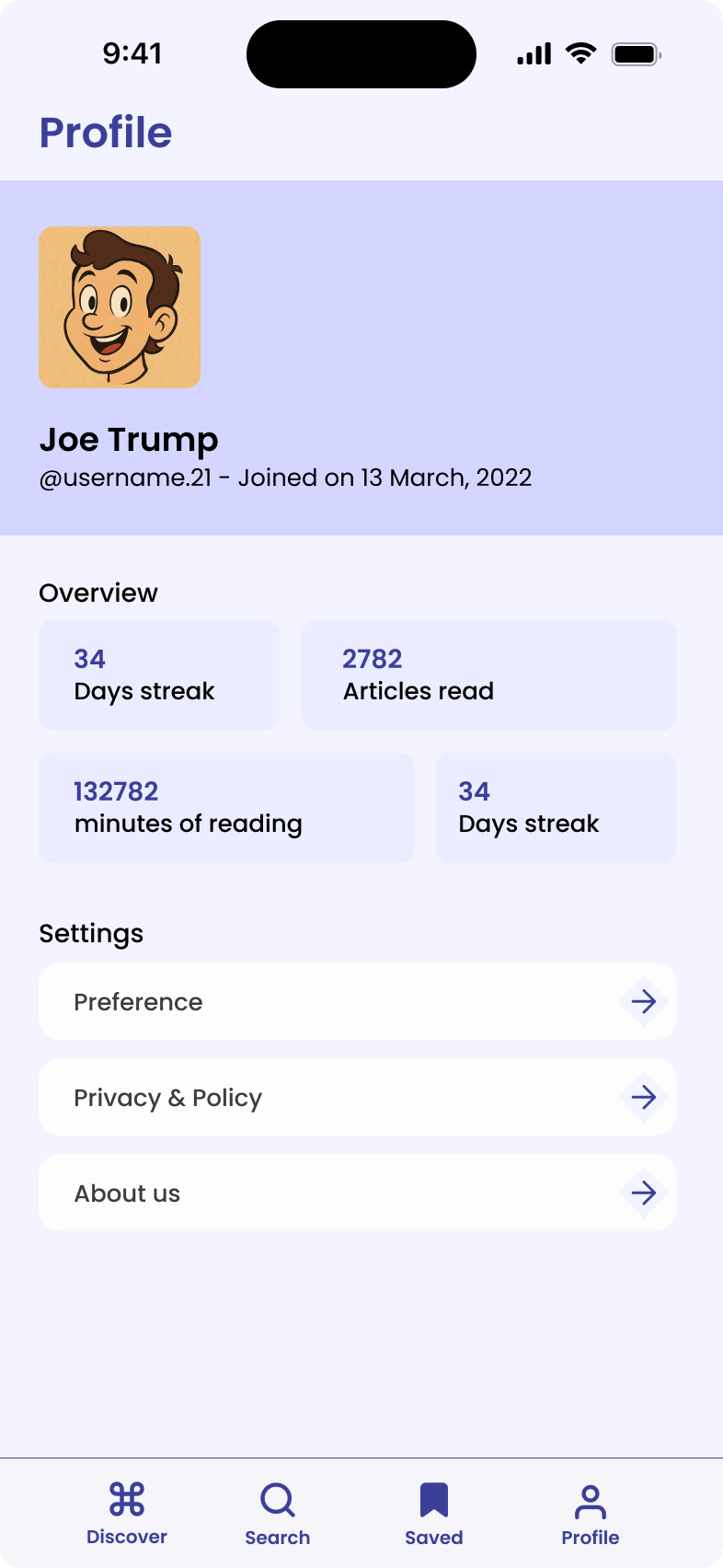The width and height of the screenshot is (723, 1568).
Task: Select the Discover icon in bottom navigation
Action: pyautogui.click(x=127, y=1500)
